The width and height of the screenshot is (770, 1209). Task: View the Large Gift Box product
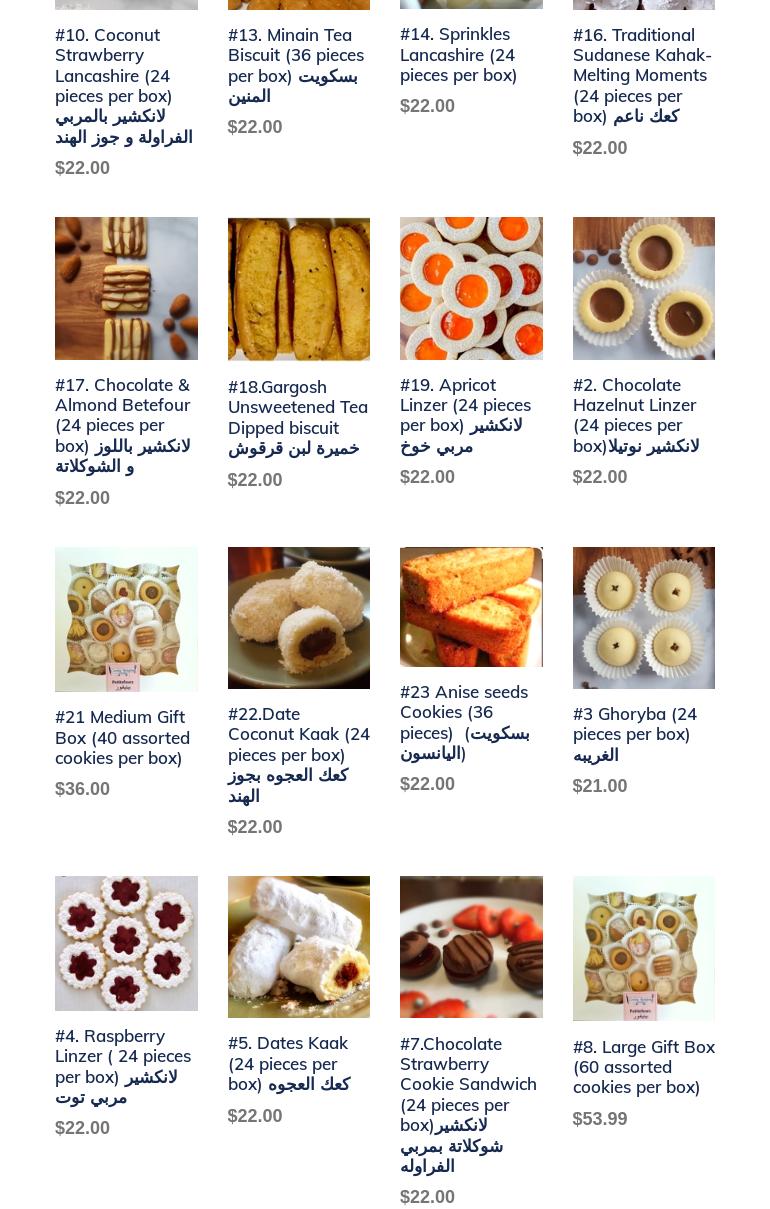tap(643, 1066)
